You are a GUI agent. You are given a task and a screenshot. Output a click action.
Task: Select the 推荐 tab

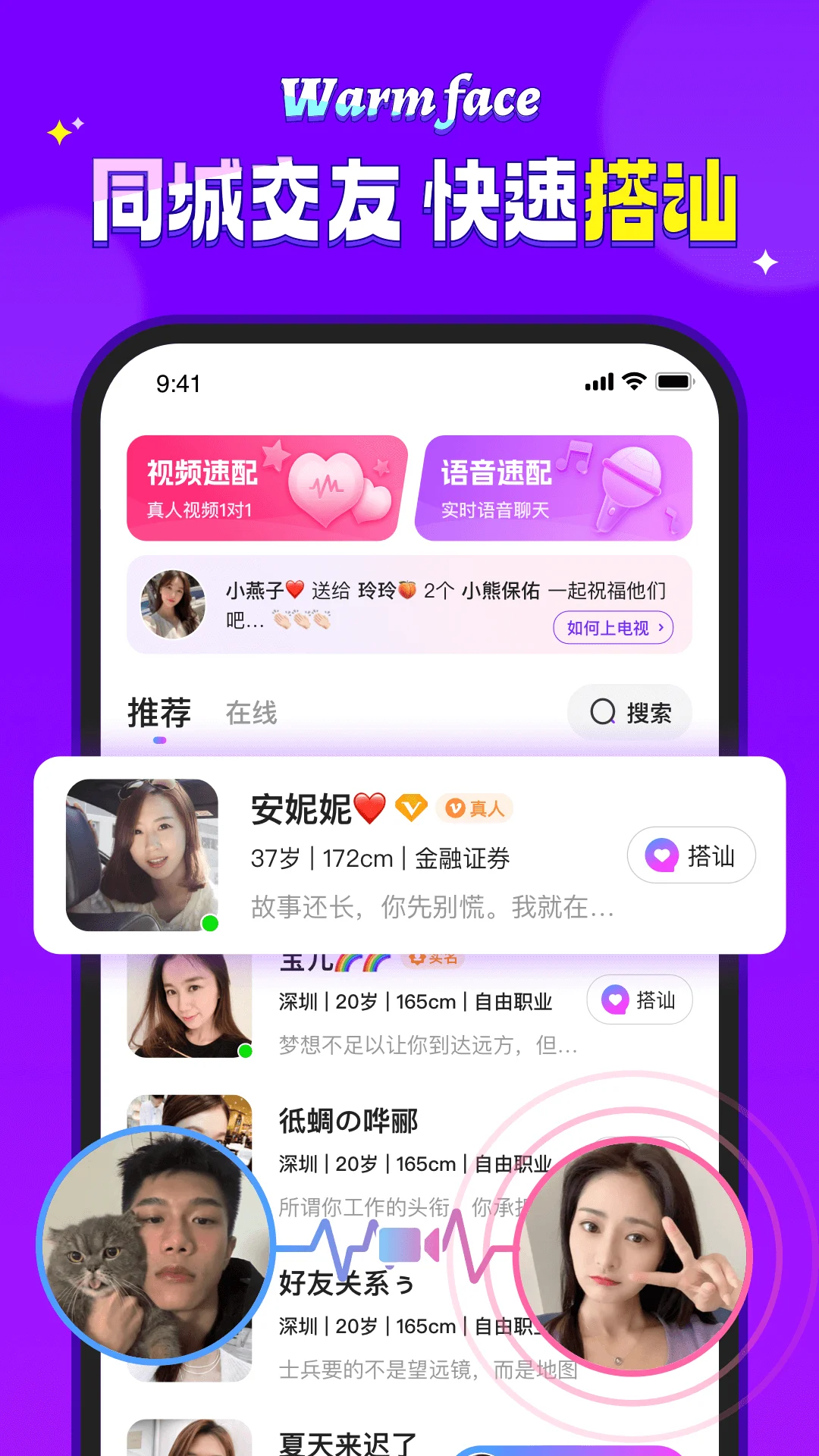pyautogui.click(x=158, y=711)
